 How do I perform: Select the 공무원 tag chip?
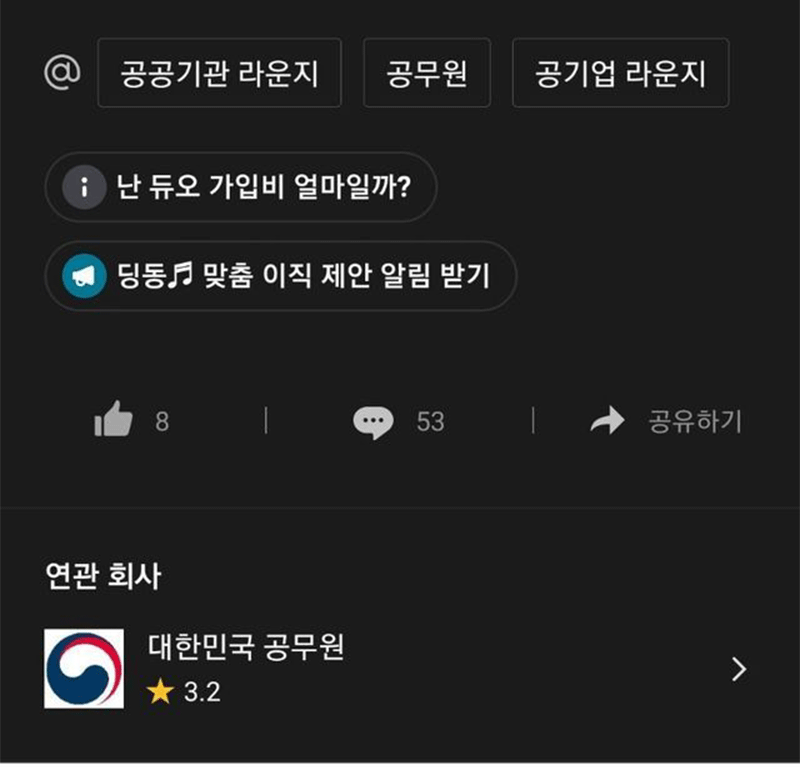426,73
